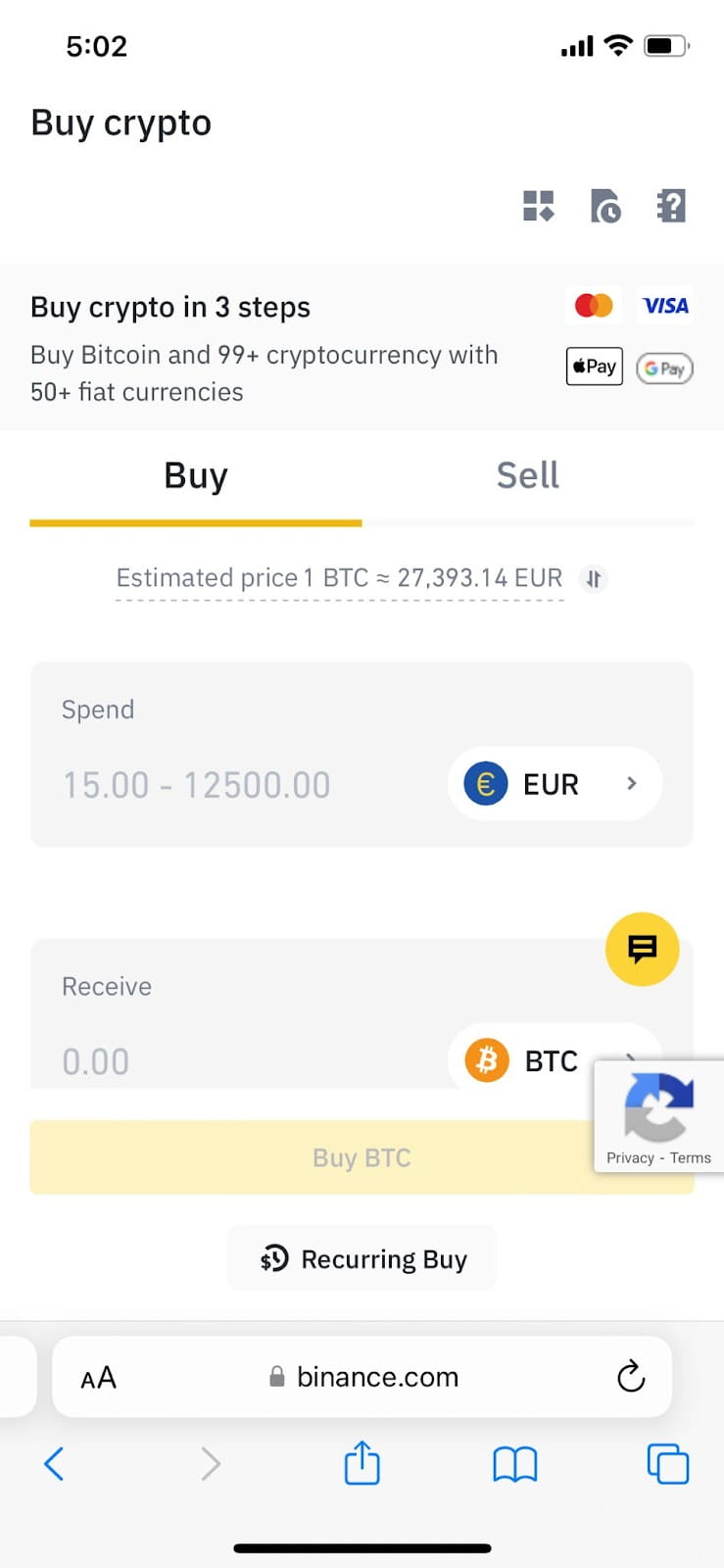This screenshot has width=724, height=1568.
Task: Edit the binance.com address bar
Action: tap(362, 1377)
